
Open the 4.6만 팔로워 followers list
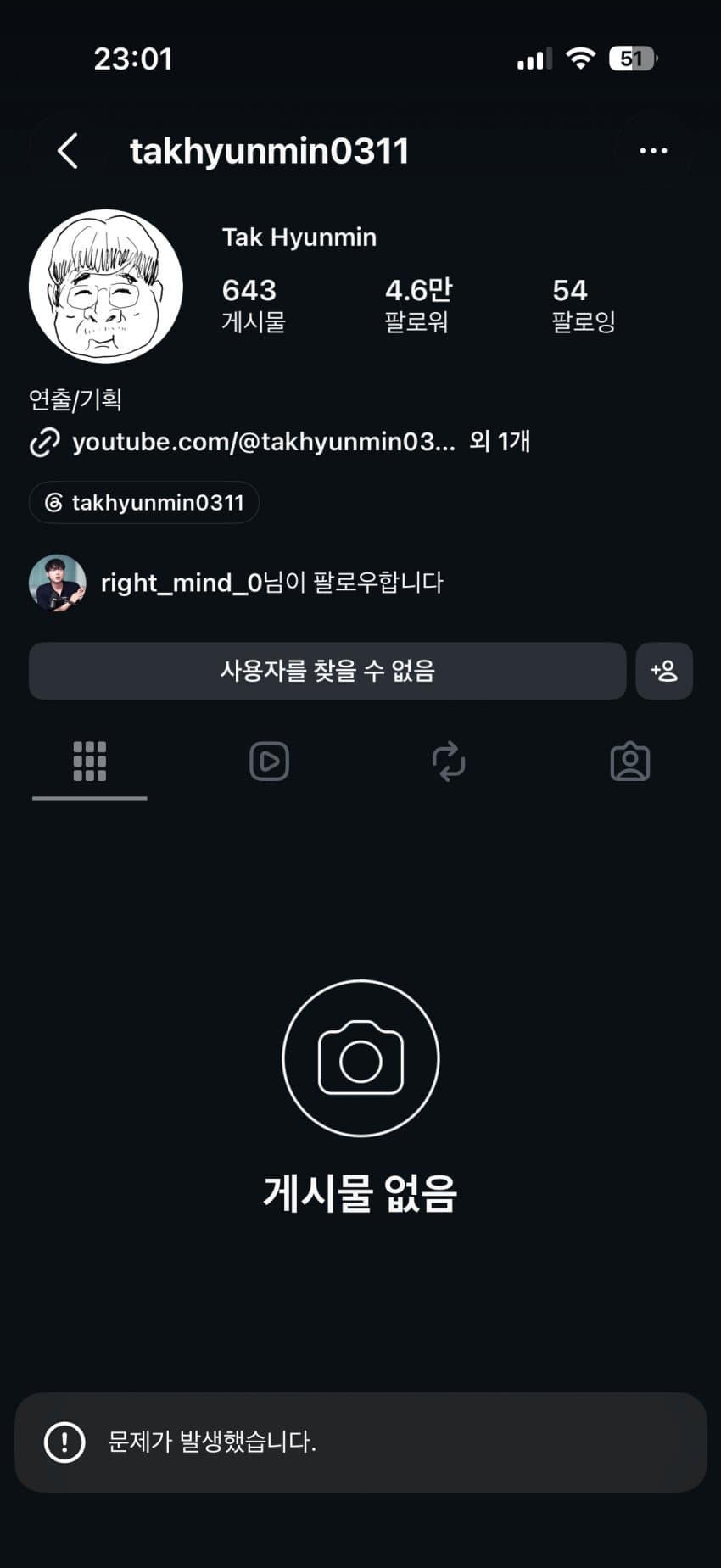click(x=418, y=305)
